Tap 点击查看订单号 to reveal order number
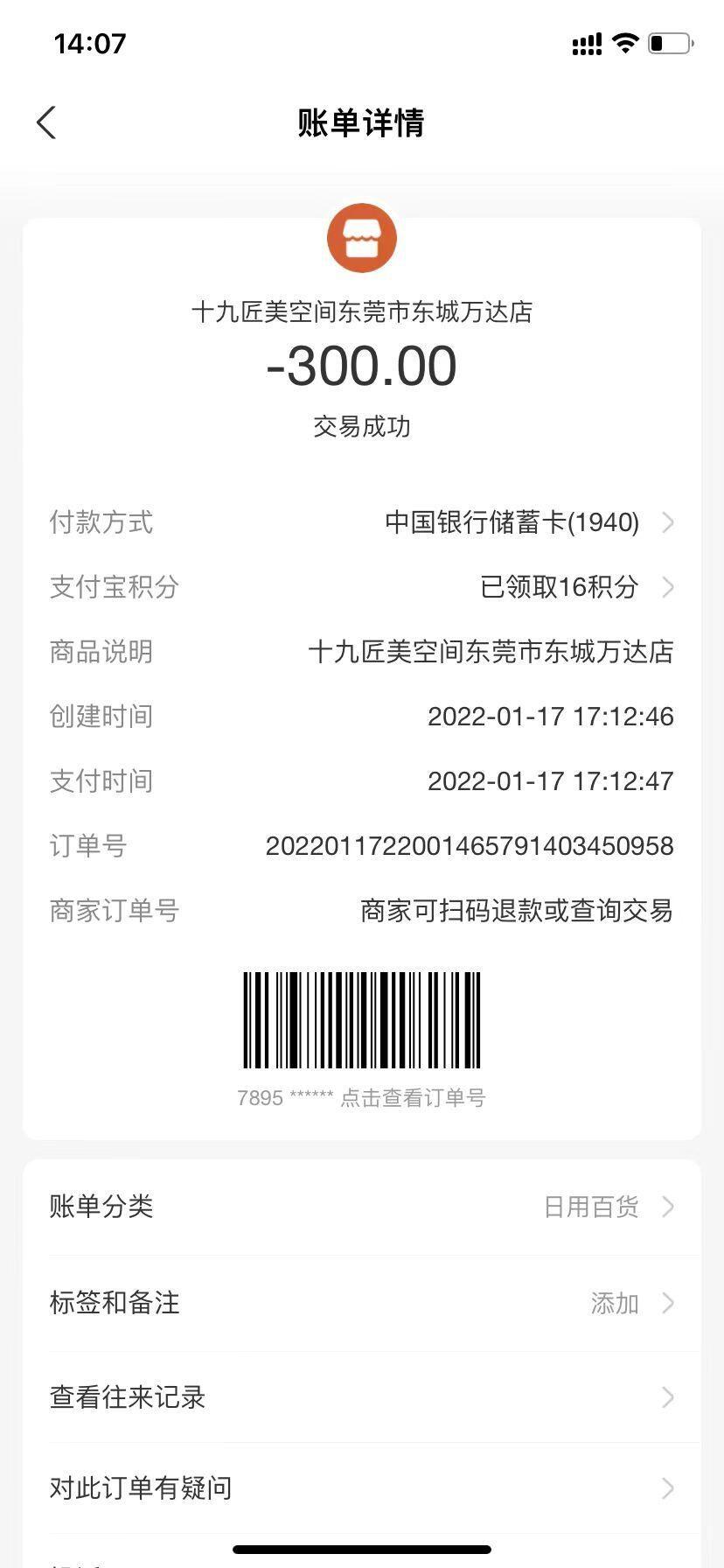This screenshot has height=1568, width=724. (412, 1097)
